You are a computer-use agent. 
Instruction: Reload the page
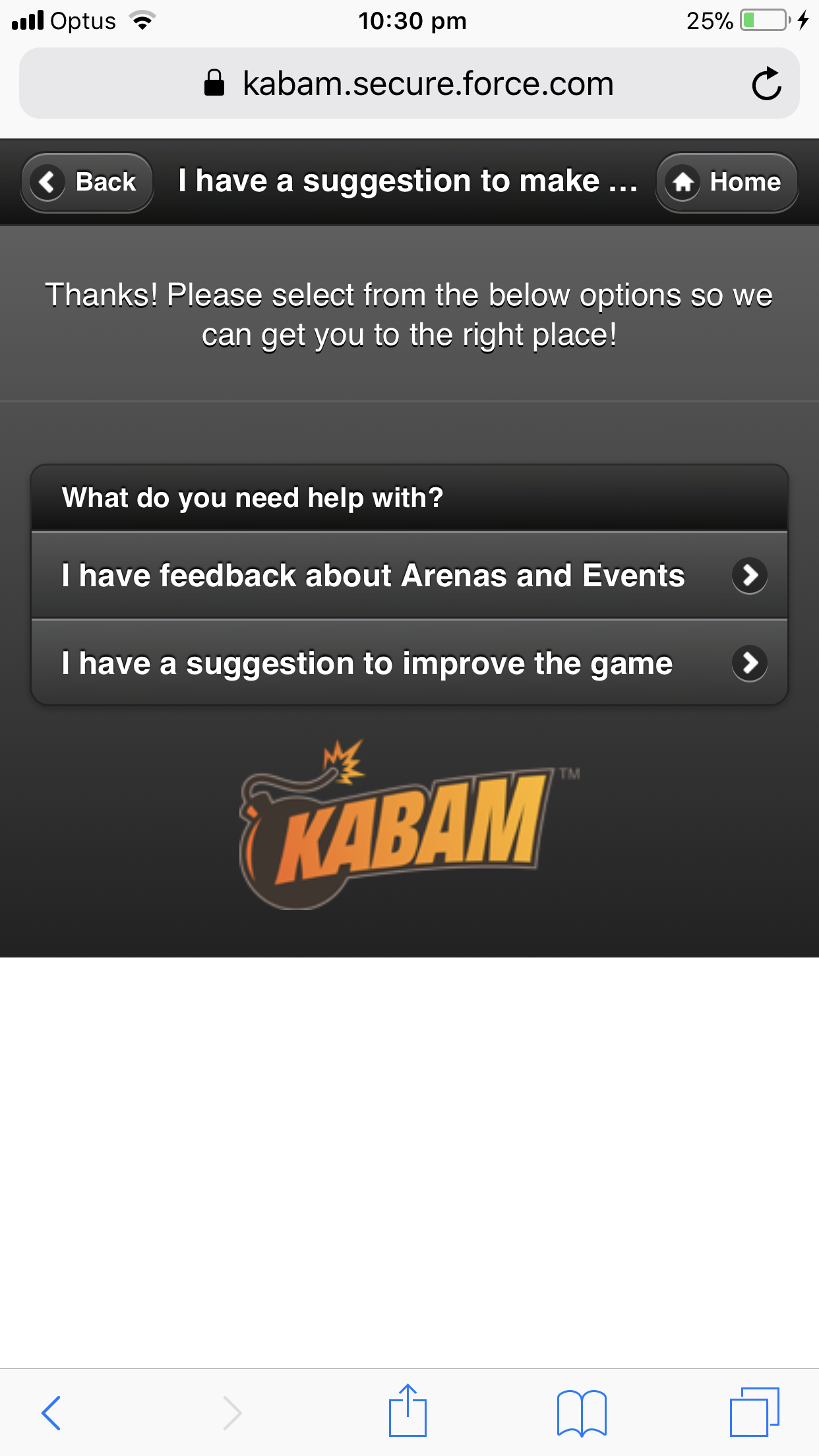(x=766, y=84)
